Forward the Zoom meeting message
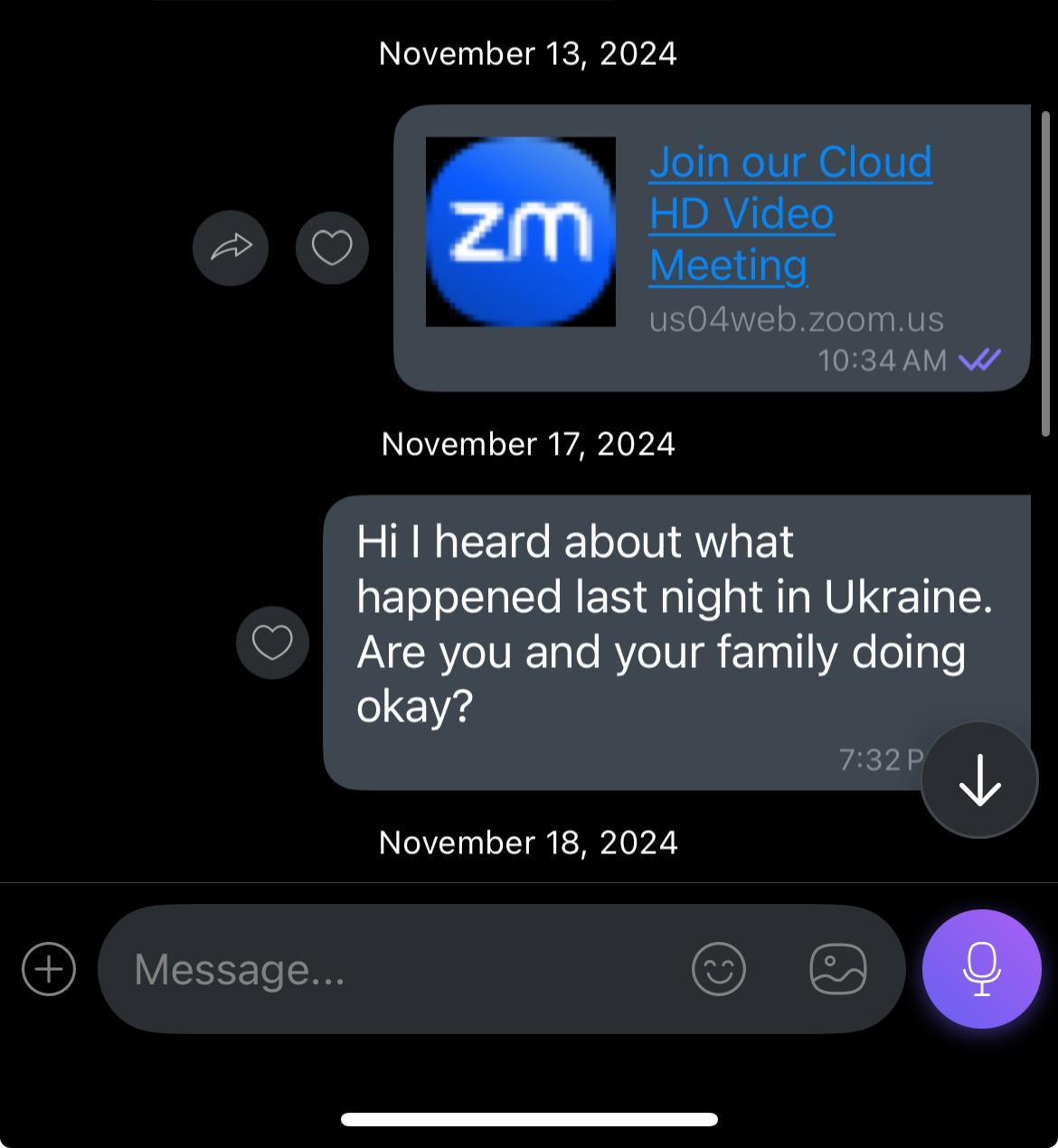 pos(231,248)
